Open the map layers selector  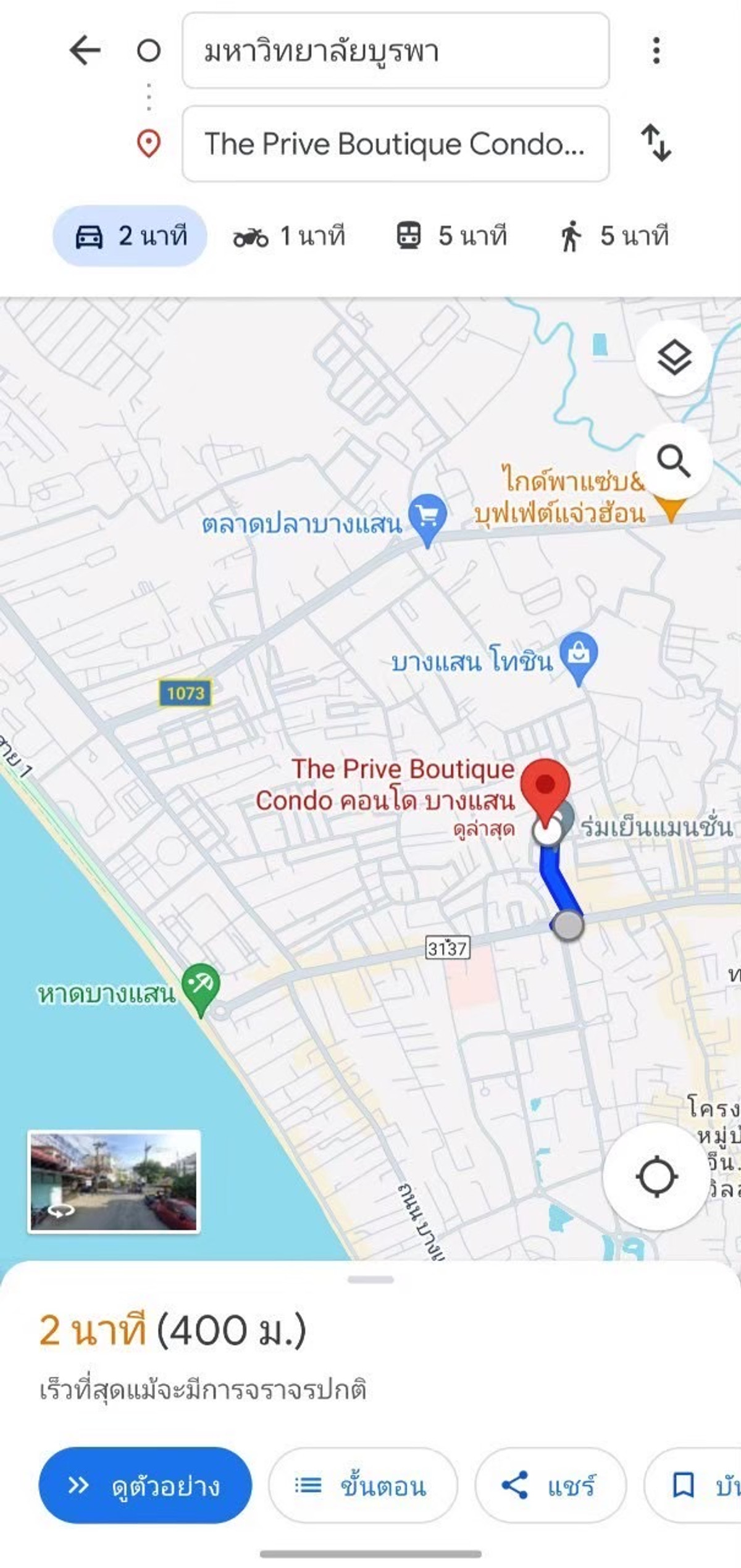674,358
